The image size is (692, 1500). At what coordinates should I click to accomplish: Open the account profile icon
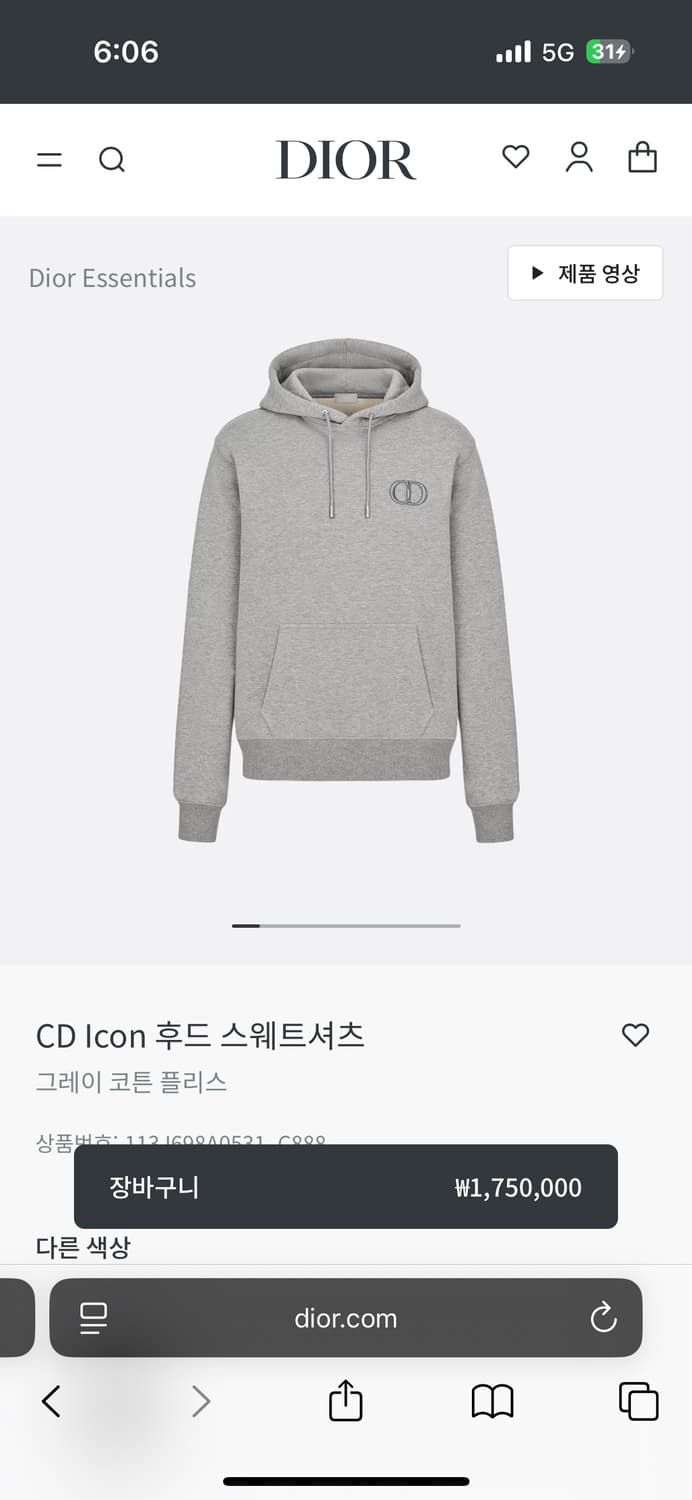pyautogui.click(x=579, y=158)
